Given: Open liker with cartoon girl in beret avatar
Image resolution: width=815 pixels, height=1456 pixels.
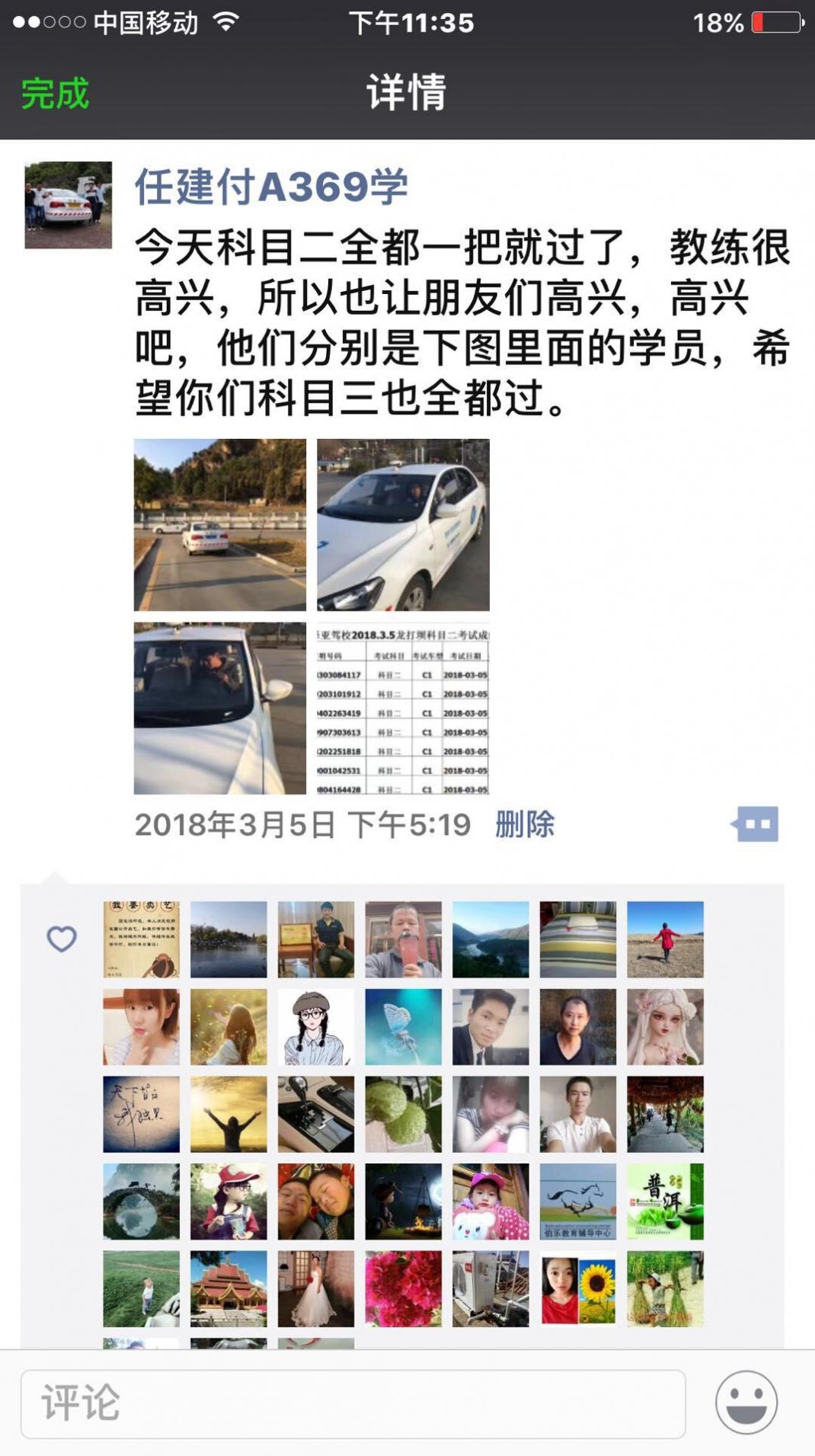Looking at the screenshot, I should (315, 1027).
